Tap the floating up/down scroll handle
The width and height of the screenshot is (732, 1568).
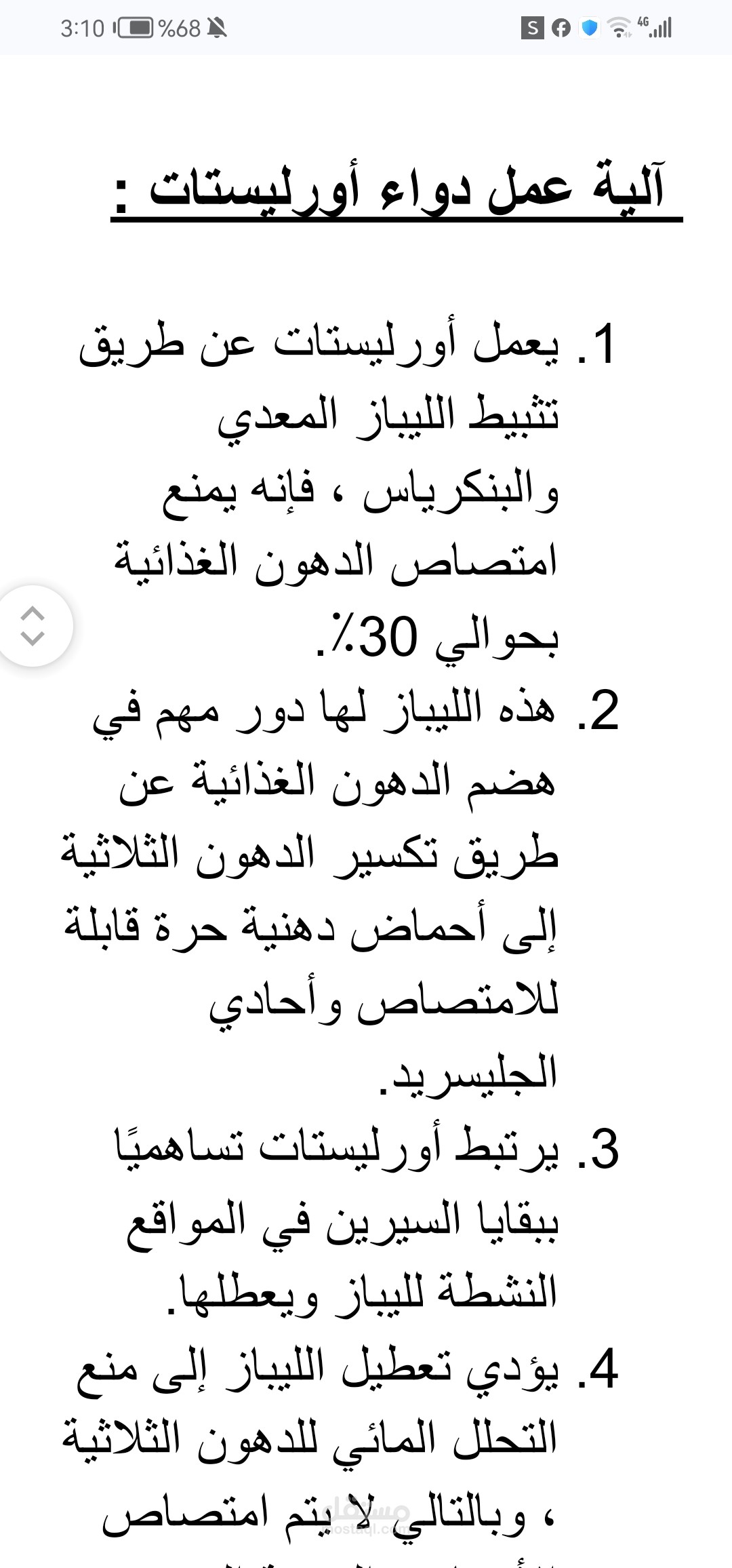pyautogui.click(x=33, y=625)
